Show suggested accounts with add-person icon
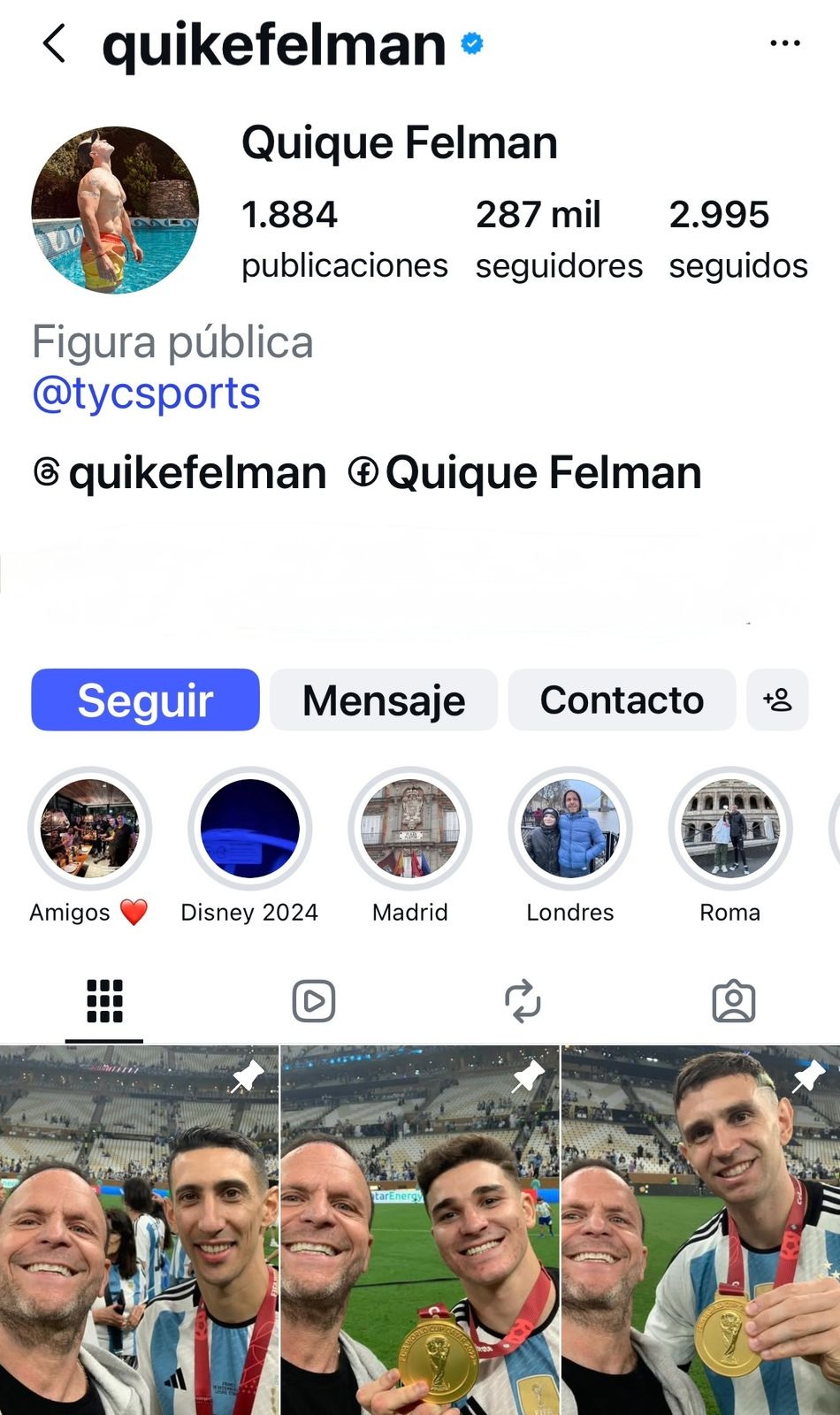The image size is (840, 1415). coord(777,700)
